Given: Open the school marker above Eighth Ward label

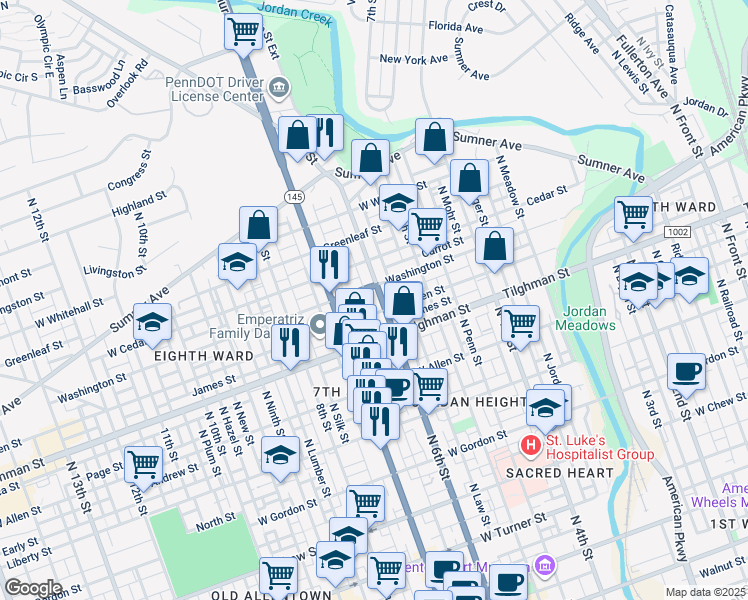Looking at the screenshot, I should [x=153, y=322].
